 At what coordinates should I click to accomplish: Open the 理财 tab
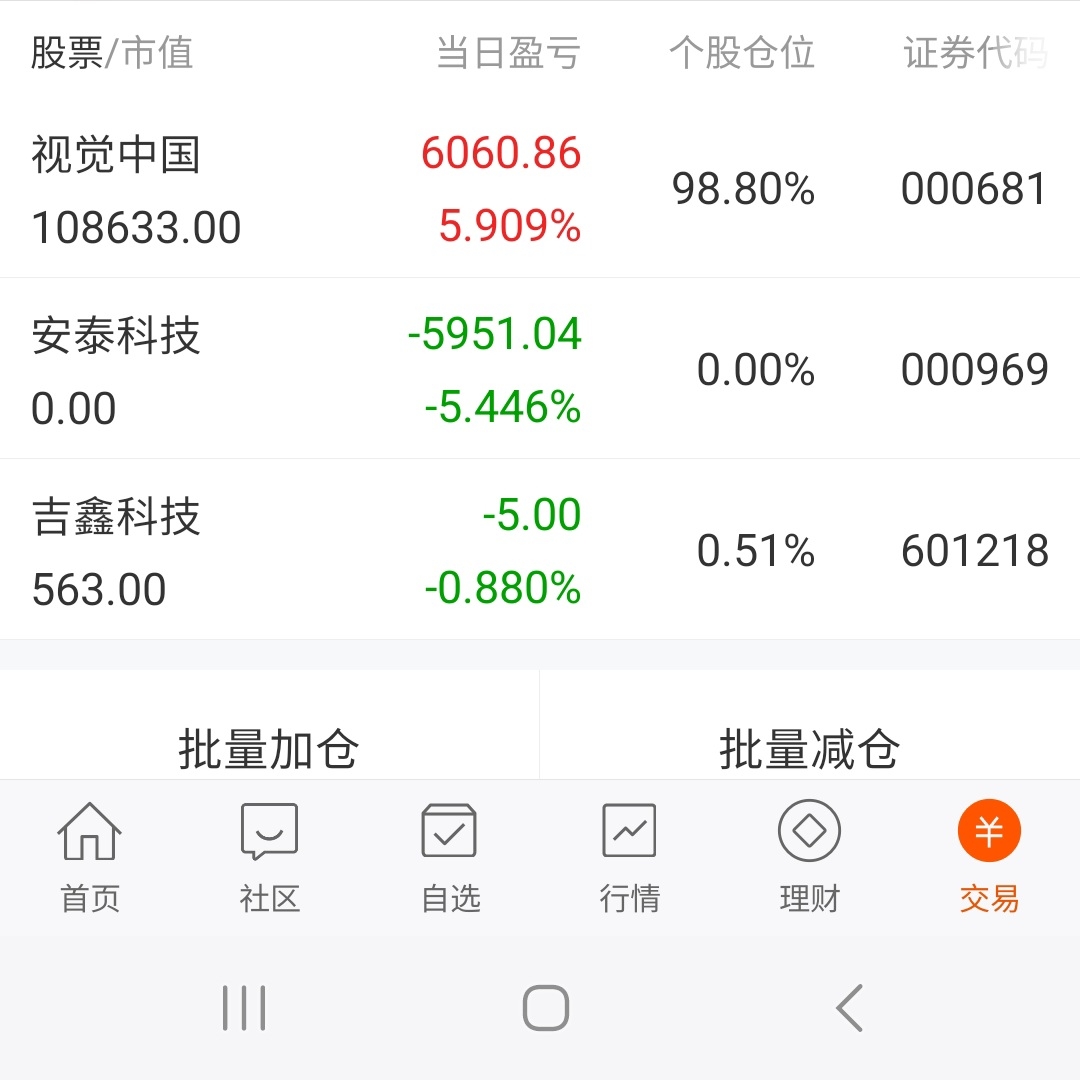(x=809, y=858)
